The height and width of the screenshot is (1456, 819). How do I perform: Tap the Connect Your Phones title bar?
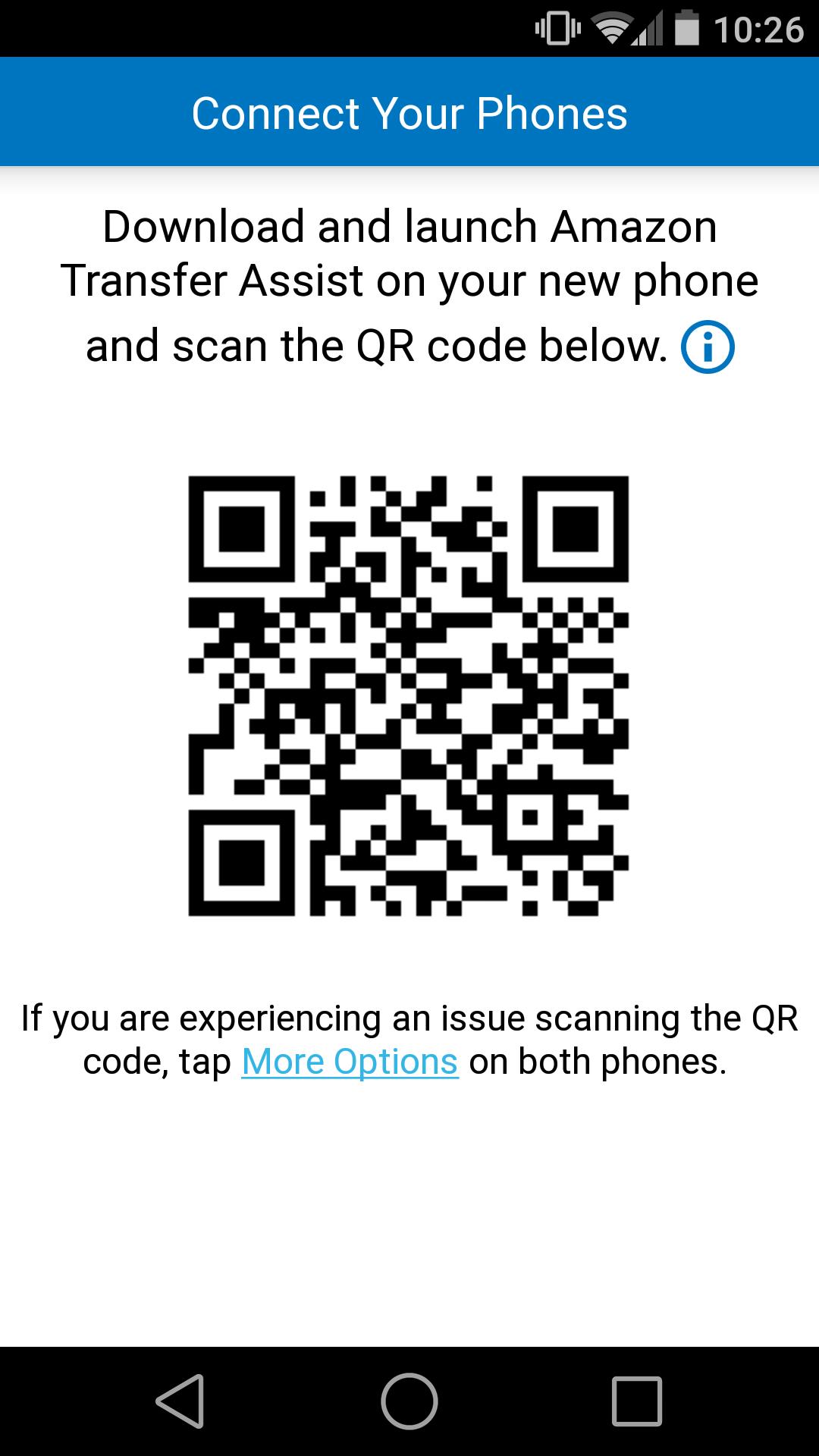coord(409,114)
